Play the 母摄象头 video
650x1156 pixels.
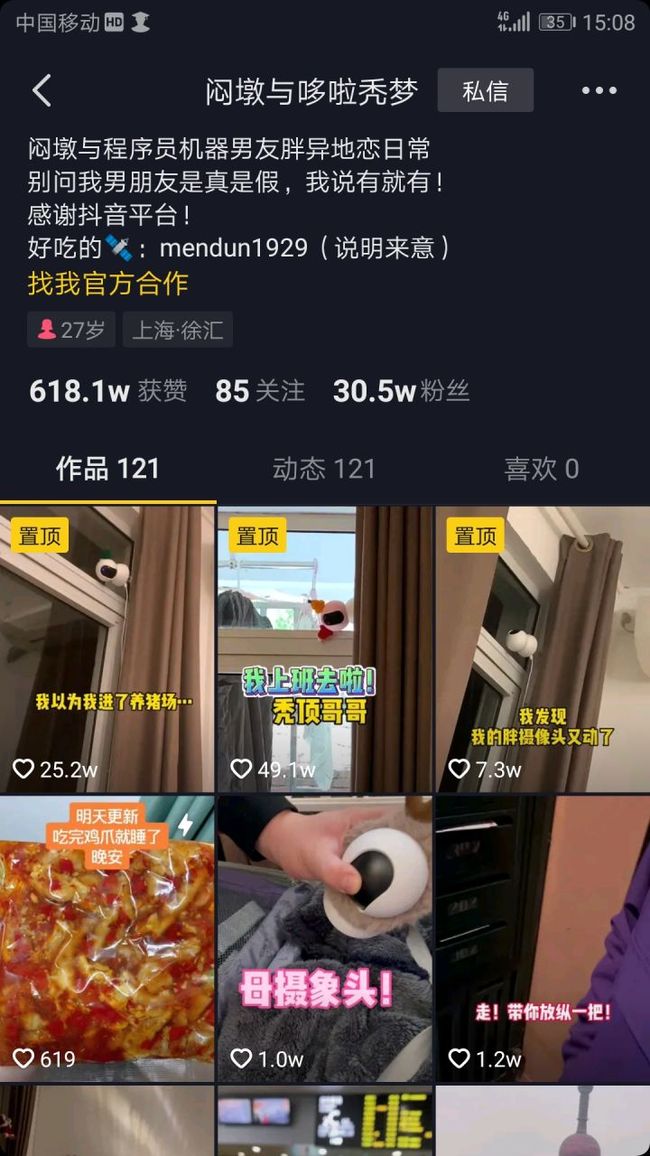point(325,939)
